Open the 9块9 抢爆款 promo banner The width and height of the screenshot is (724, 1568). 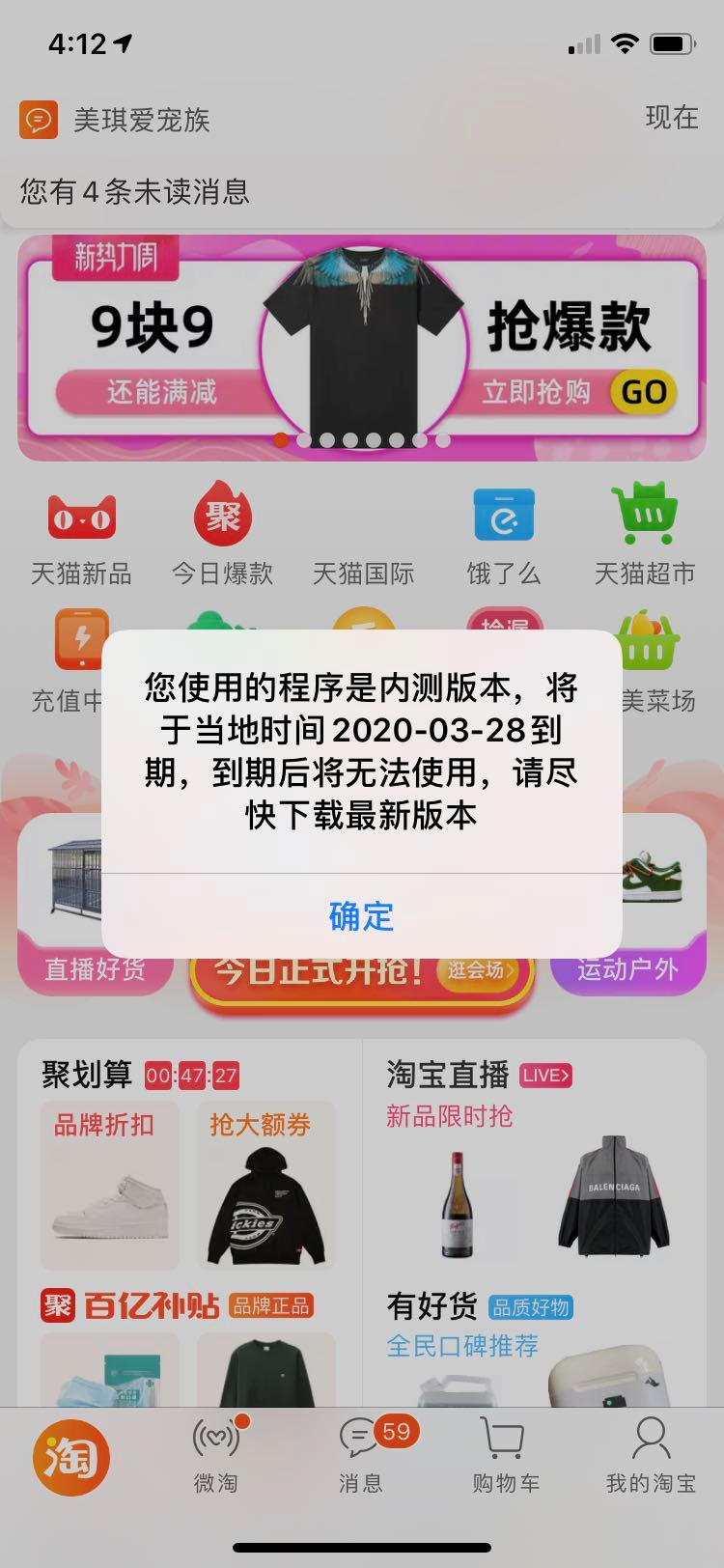point(361,348)
